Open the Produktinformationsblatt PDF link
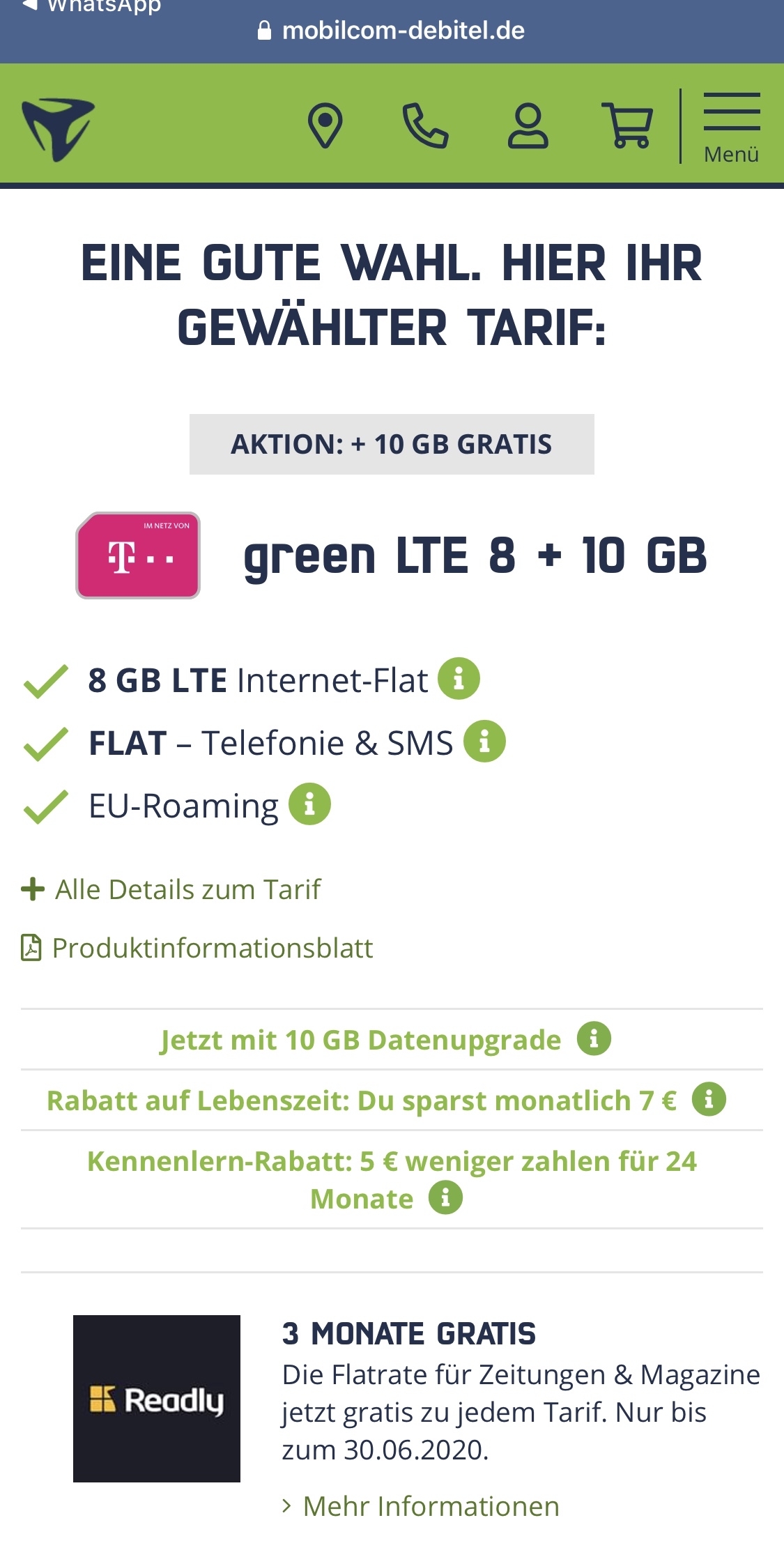The height and width of the screenshot is (1557, 784). [197, 948]
